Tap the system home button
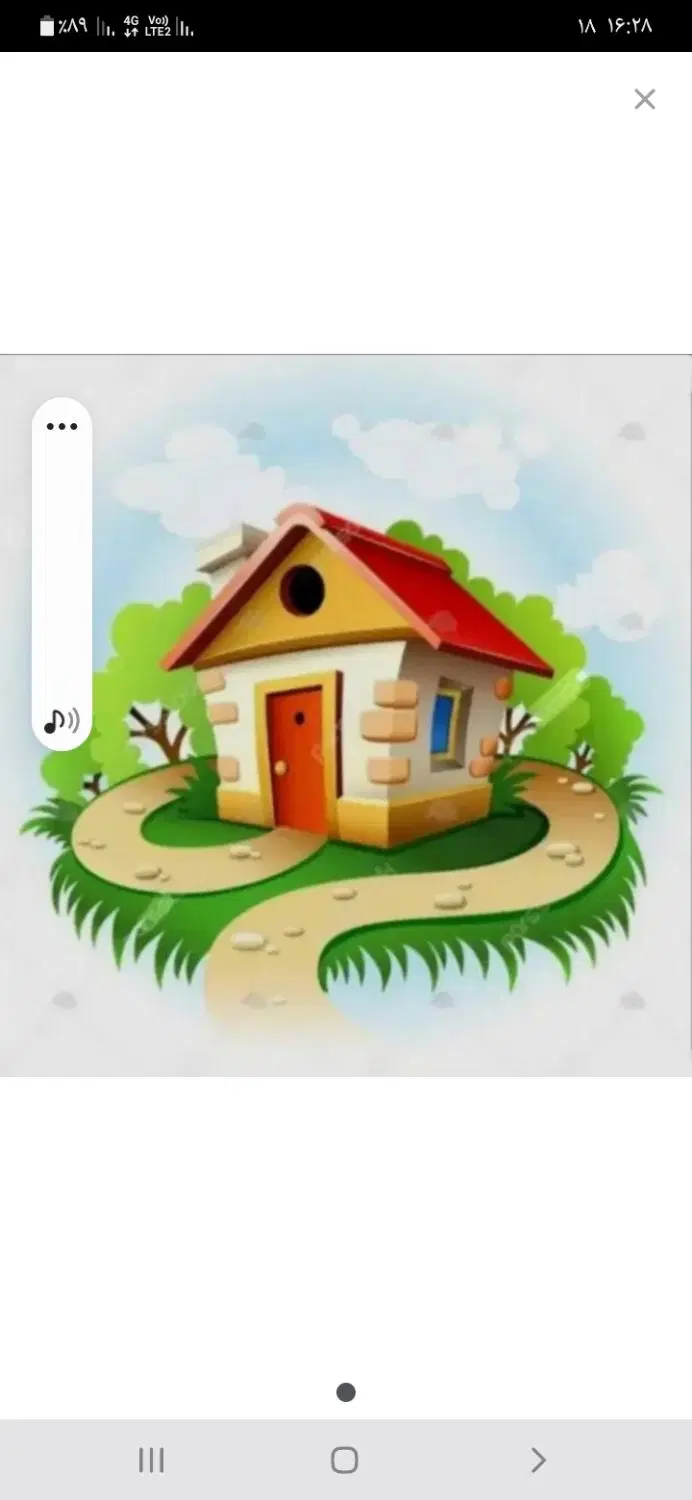Image resolution: width=692 pixels, height=1500 pixels. coord(345,1460)
